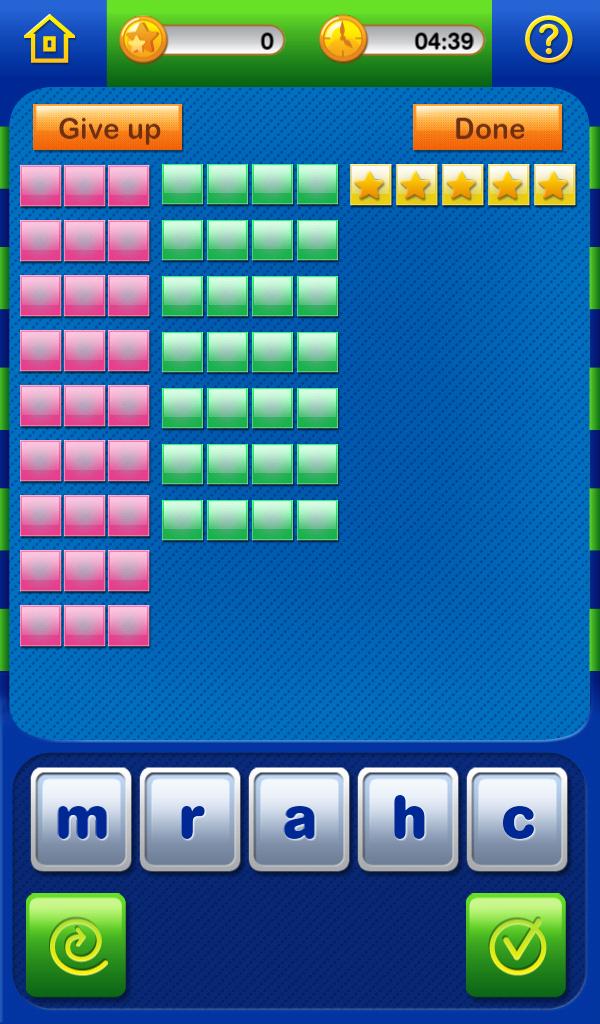The image size is (600, 1024).
Task: Tap the Done button
Action: 488,128
